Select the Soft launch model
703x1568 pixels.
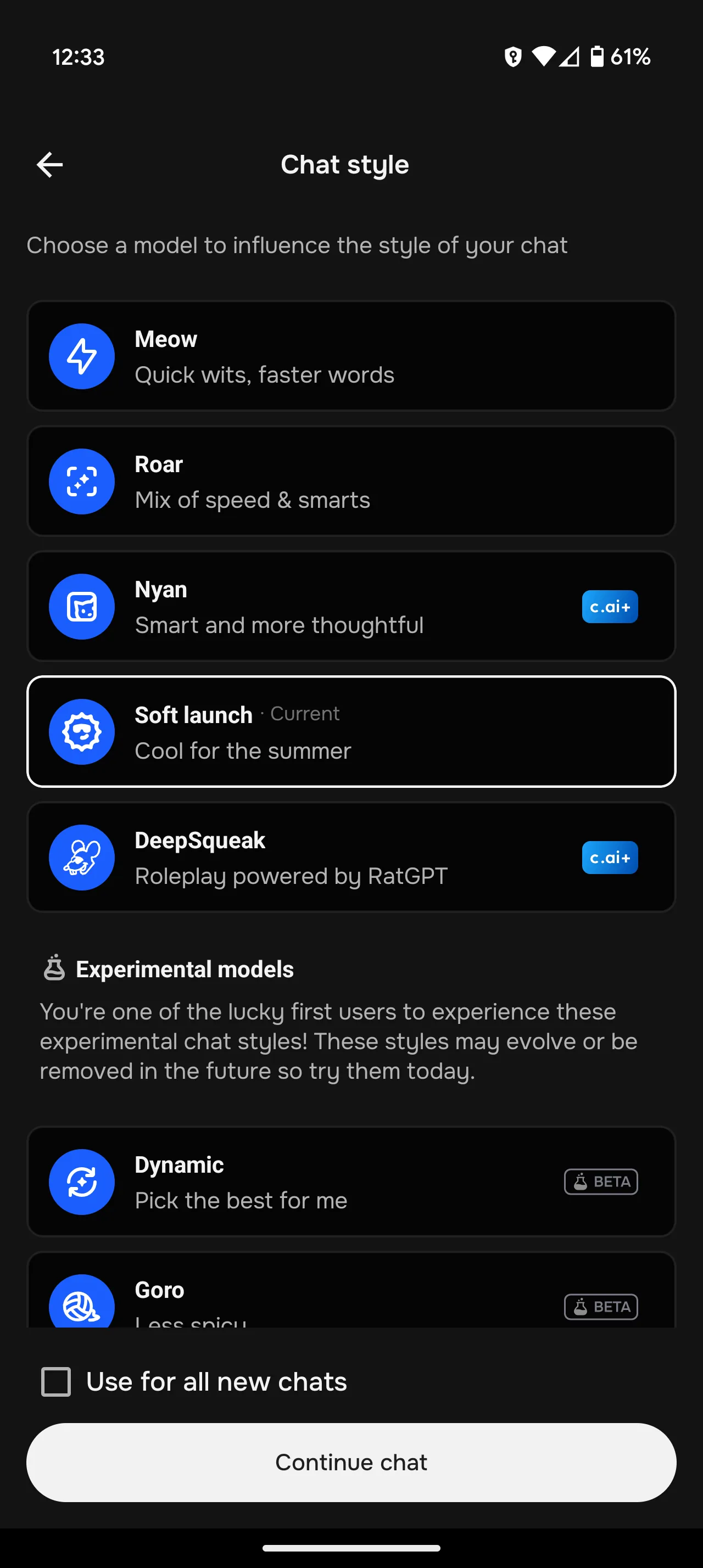(x=350, y=732)
